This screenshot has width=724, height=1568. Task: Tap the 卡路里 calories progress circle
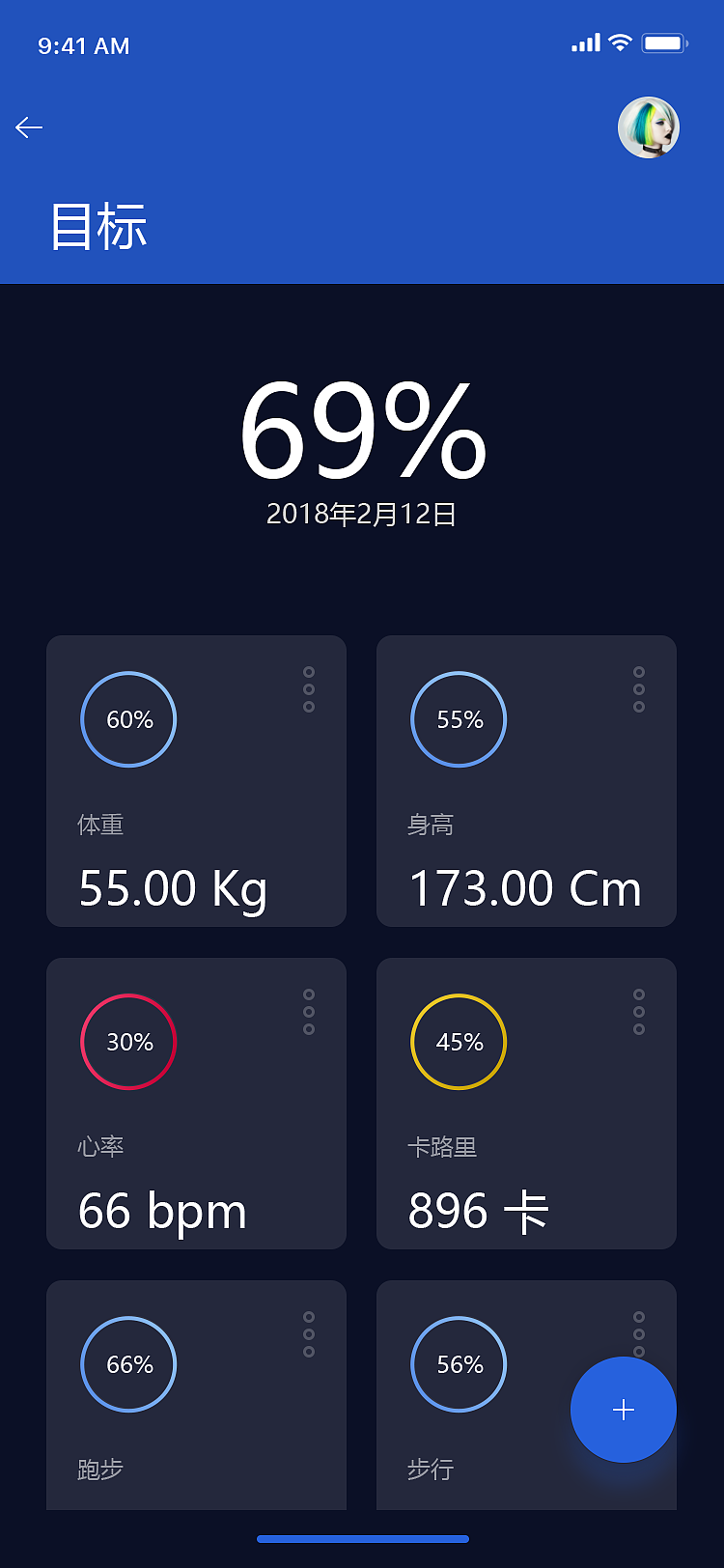[x=459, y=1042]
